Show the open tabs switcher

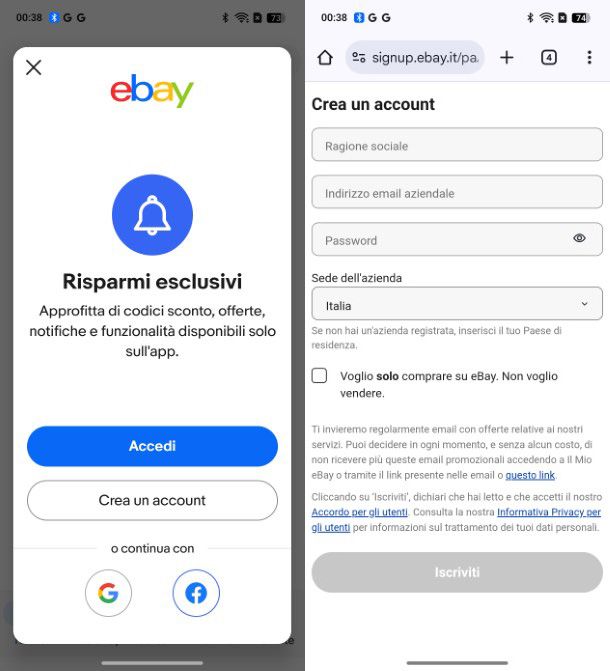[549, 57]
